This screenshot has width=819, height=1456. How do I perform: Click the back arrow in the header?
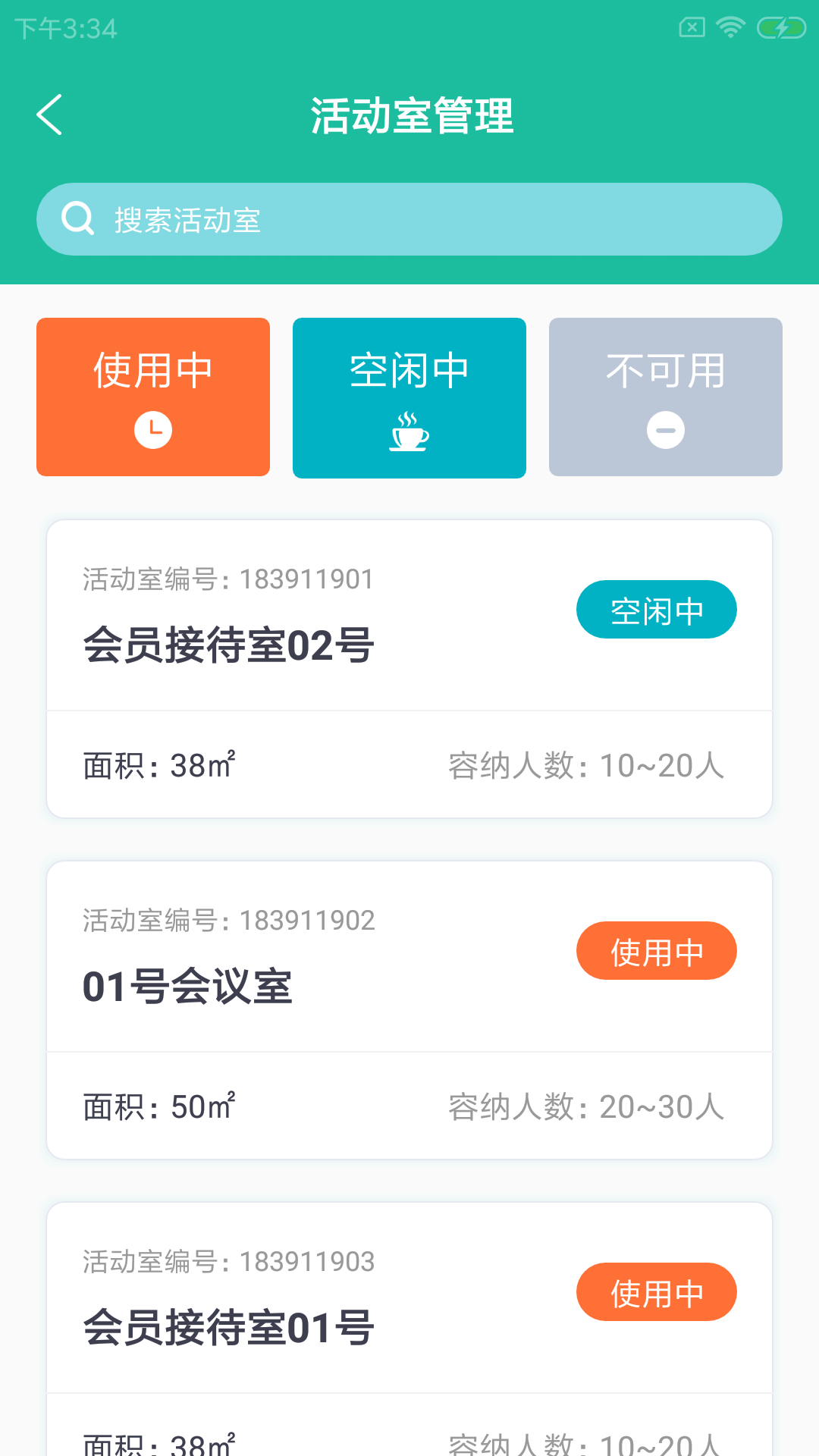click(x=49, y=116)
